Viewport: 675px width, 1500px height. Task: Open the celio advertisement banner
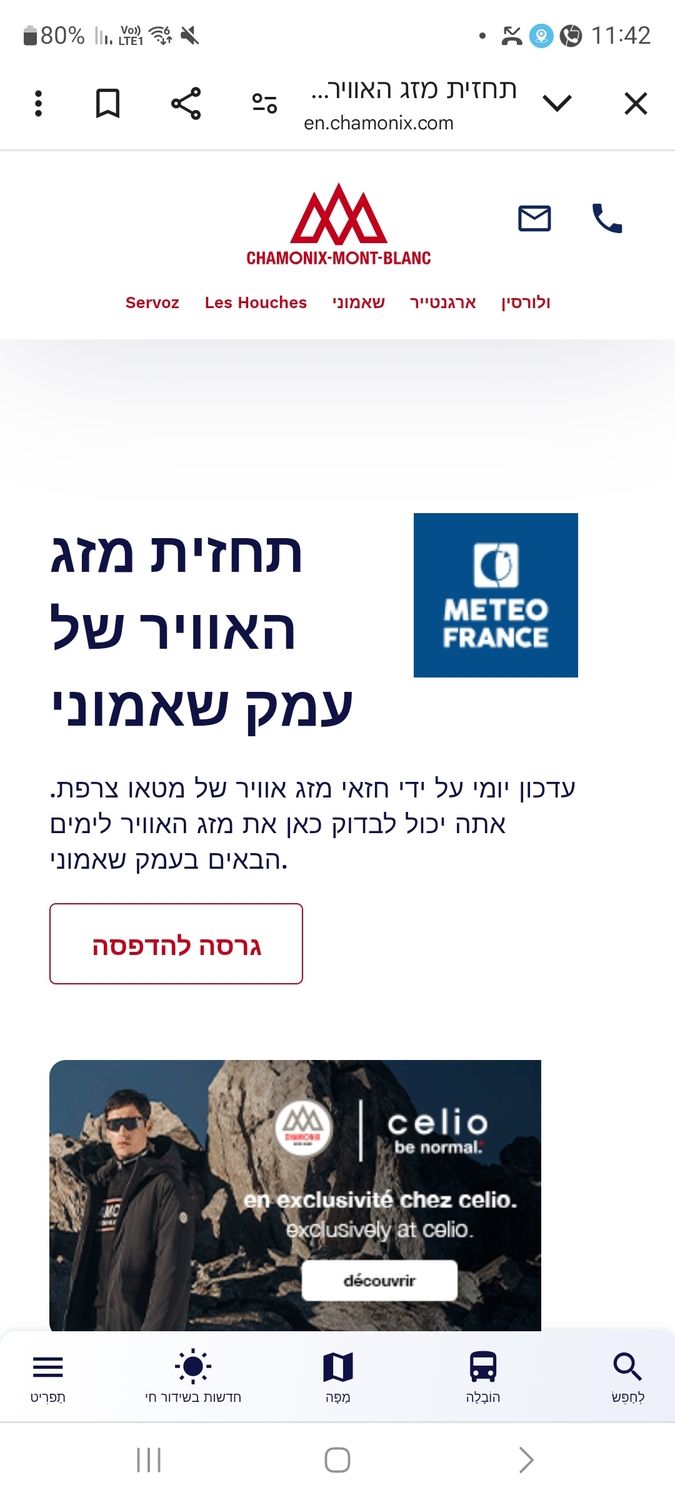click(295, 1195)
